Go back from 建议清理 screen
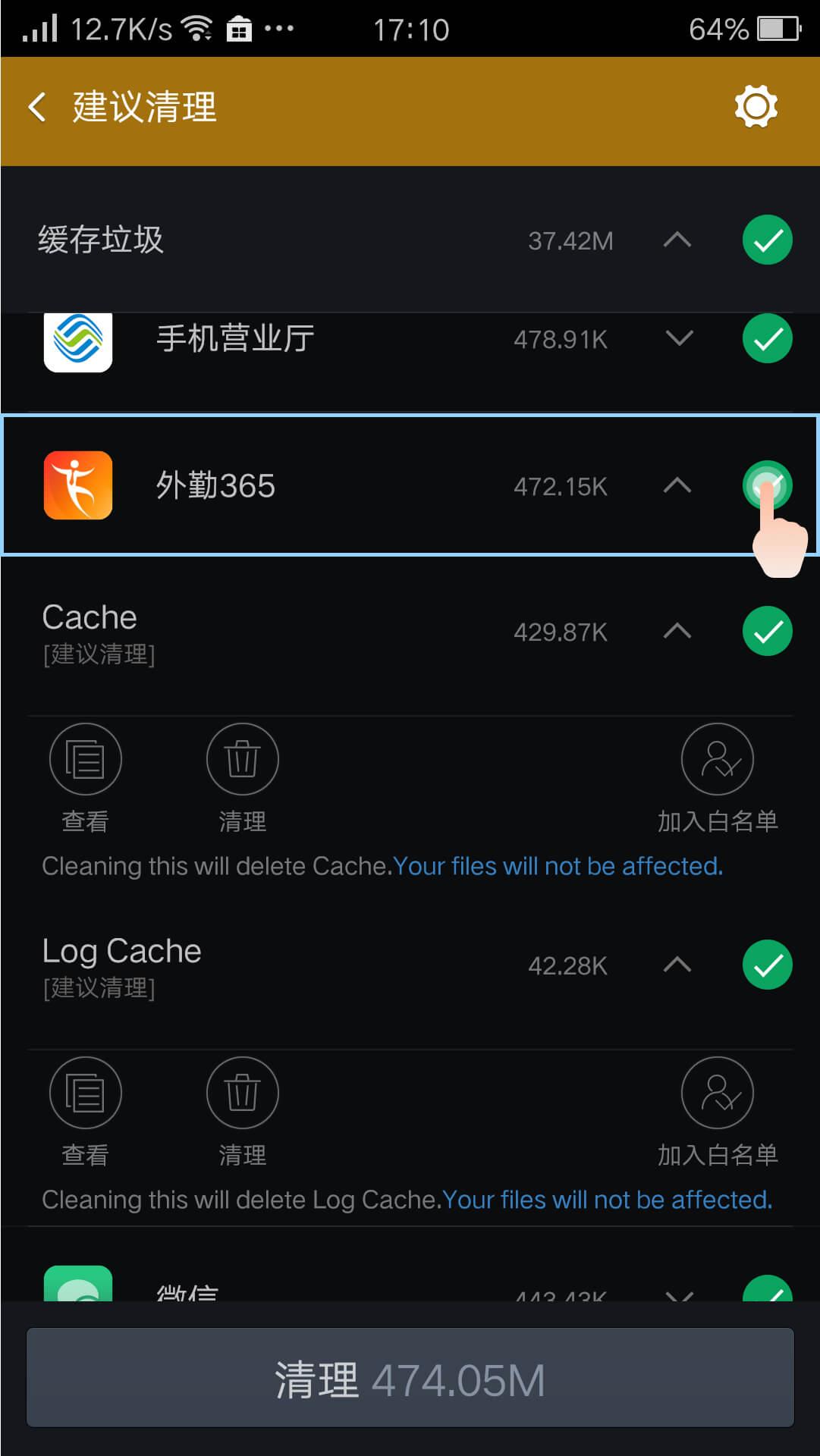This screenshot has width=820, height=1456. (37, 107)
